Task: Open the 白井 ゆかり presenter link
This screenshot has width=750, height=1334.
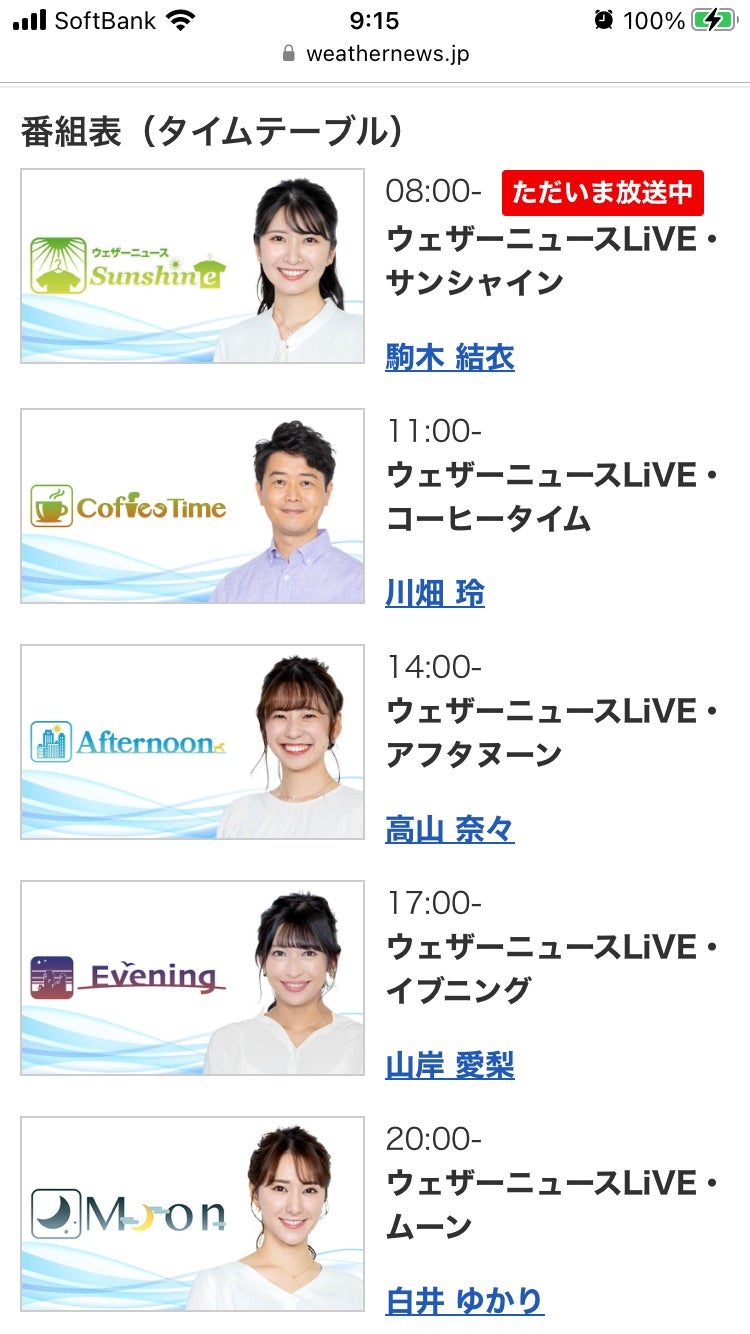Action: coord(464,1301)
